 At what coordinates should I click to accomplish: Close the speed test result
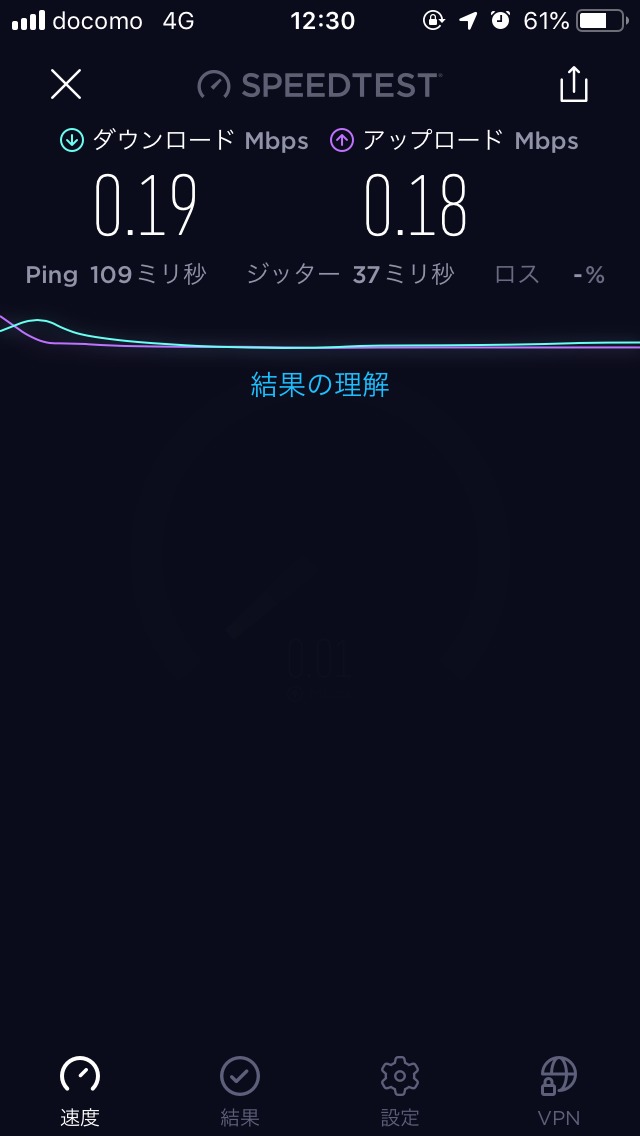tap(66, 85)
